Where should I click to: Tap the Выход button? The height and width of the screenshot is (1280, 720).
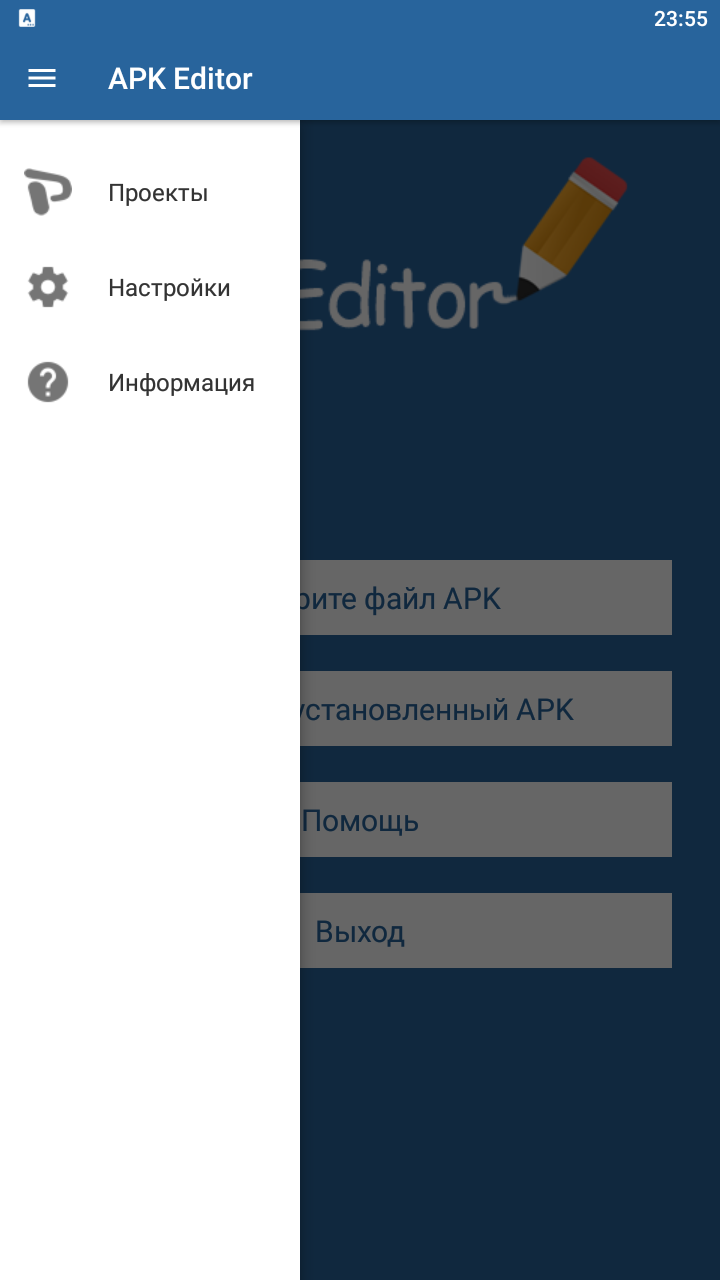coord(486,931)
